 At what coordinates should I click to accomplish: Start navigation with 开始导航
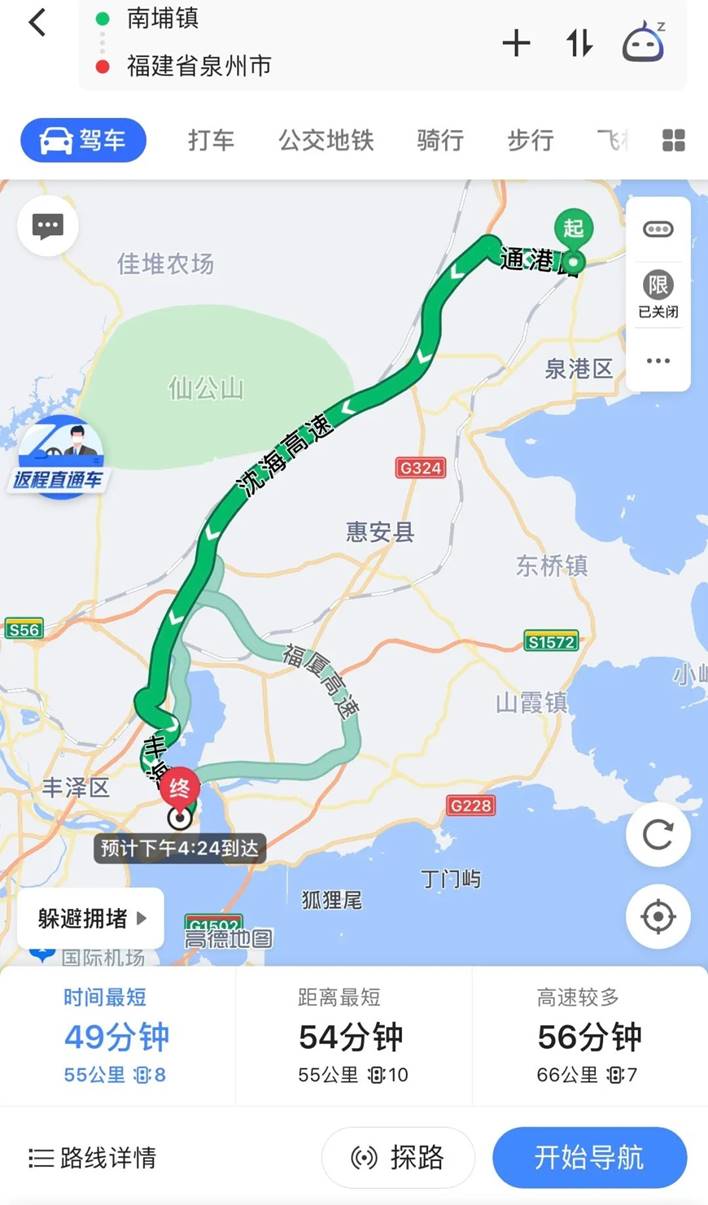pos(589,1158)
